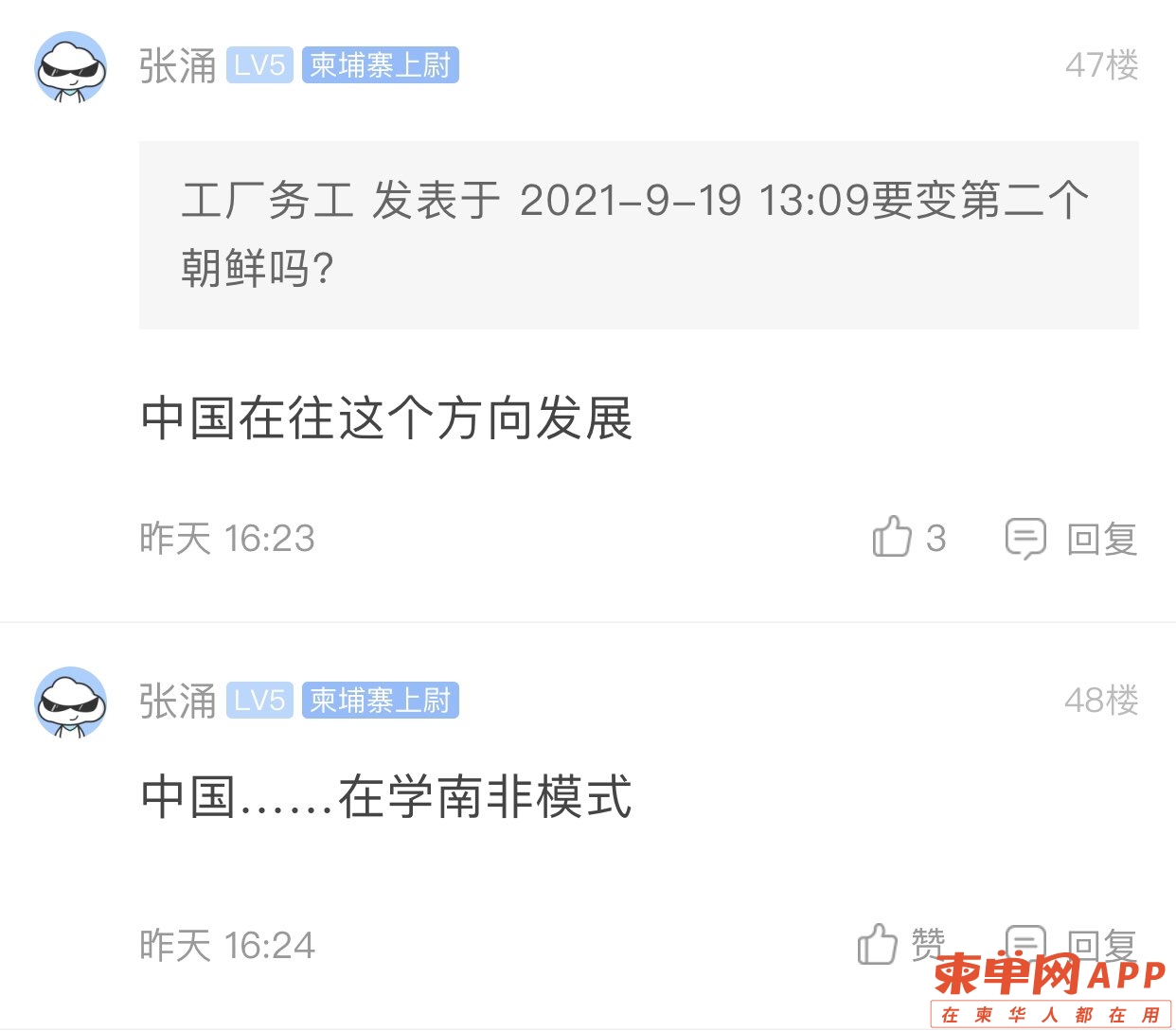Screen dimensions: 1176x1031
Task: Open 张涌's avatar on 48楼
Action: tap(72, 702)
